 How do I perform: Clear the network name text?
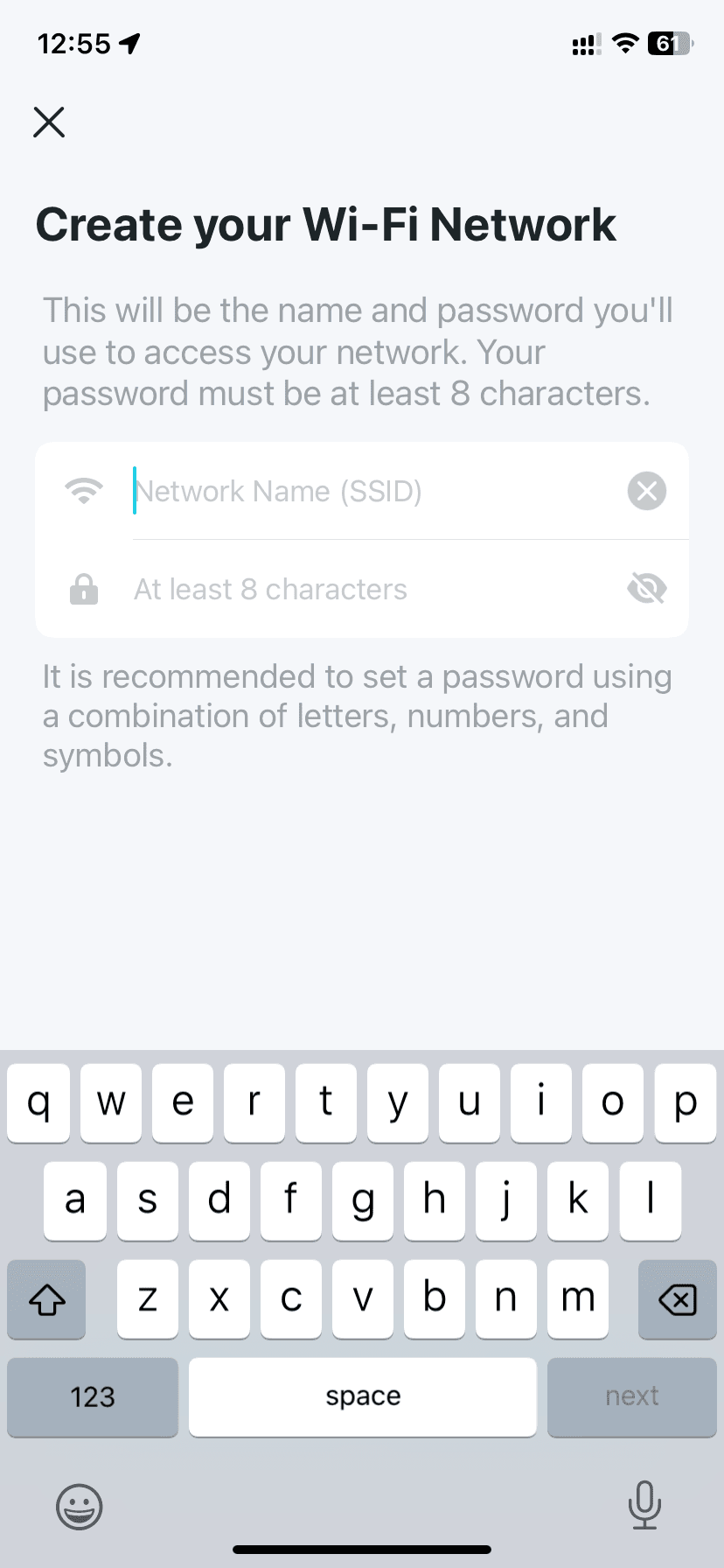tap(647, 491)
